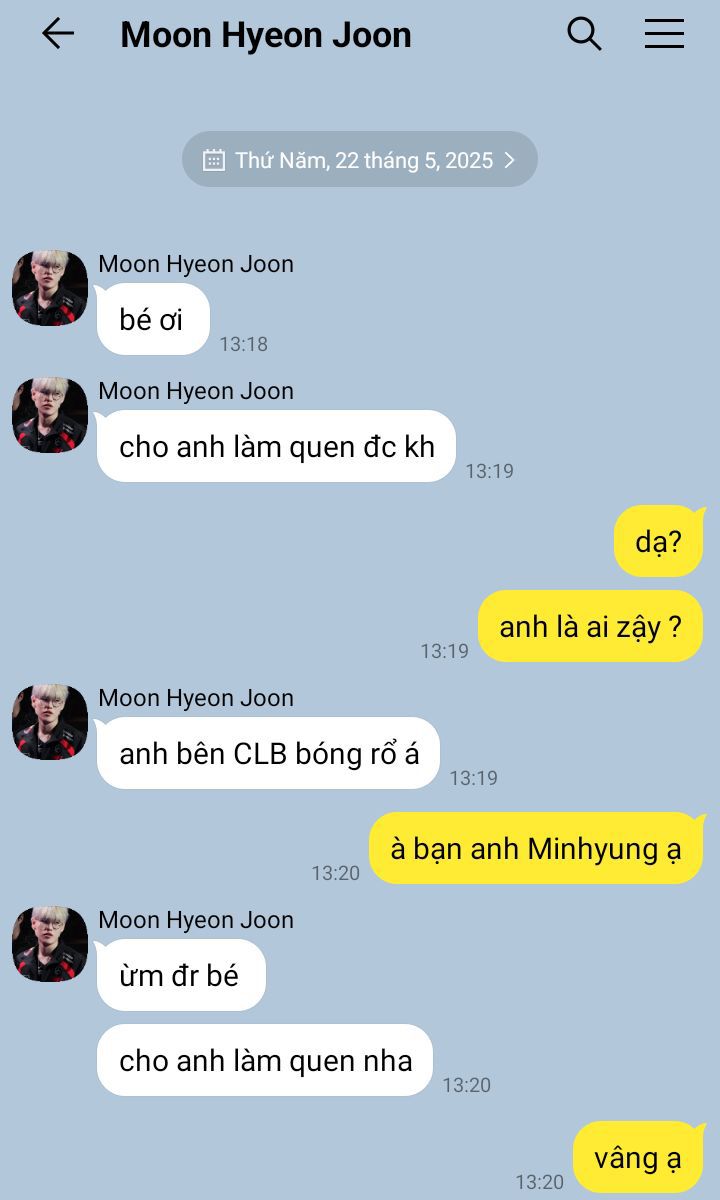Open the avatar next to "bé ơi" message
The width and height of the screenshot is (720, 1200).
pyautogui.click(x=50, y=288)
